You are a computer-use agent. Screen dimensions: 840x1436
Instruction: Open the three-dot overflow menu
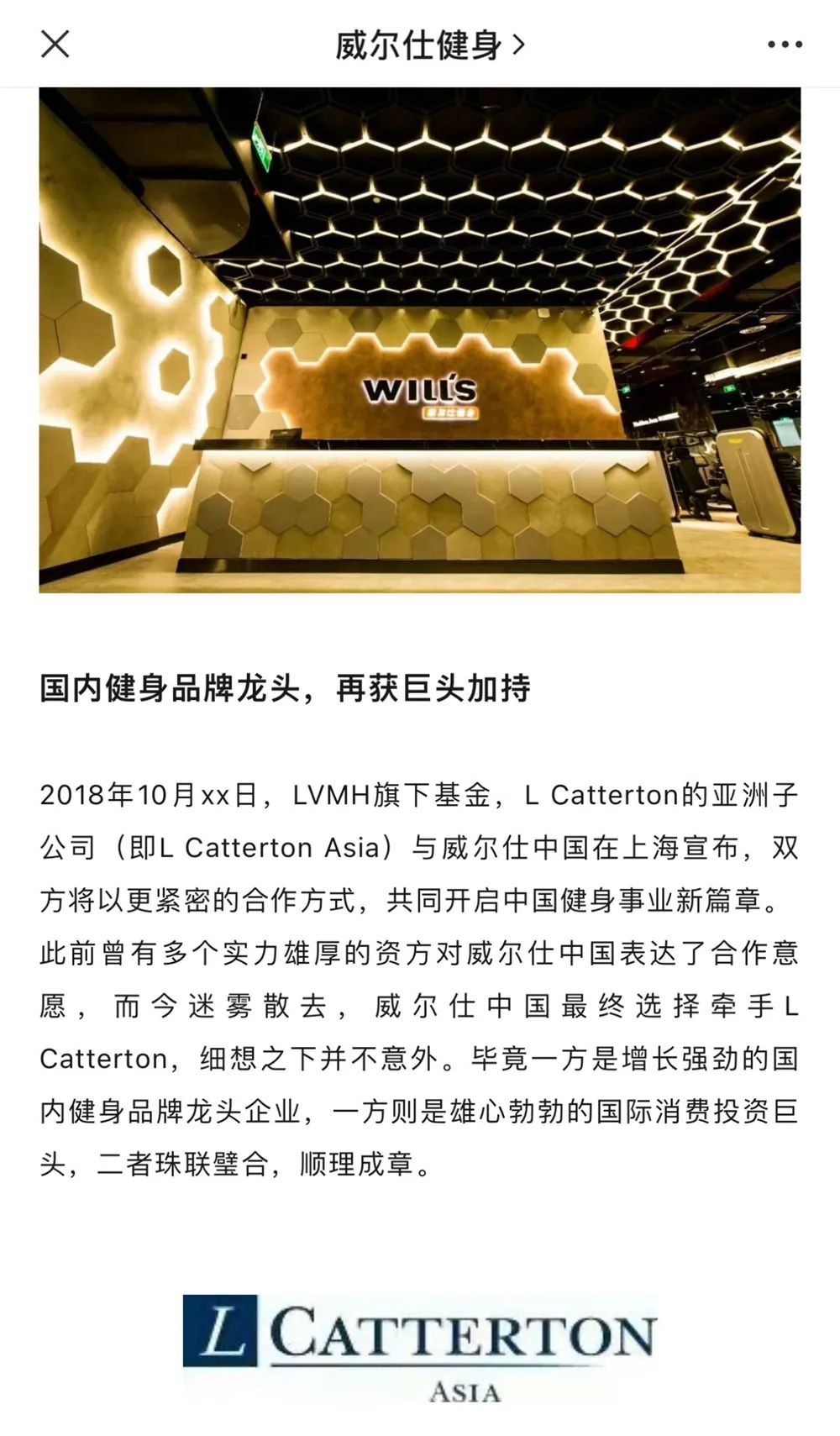785,45
